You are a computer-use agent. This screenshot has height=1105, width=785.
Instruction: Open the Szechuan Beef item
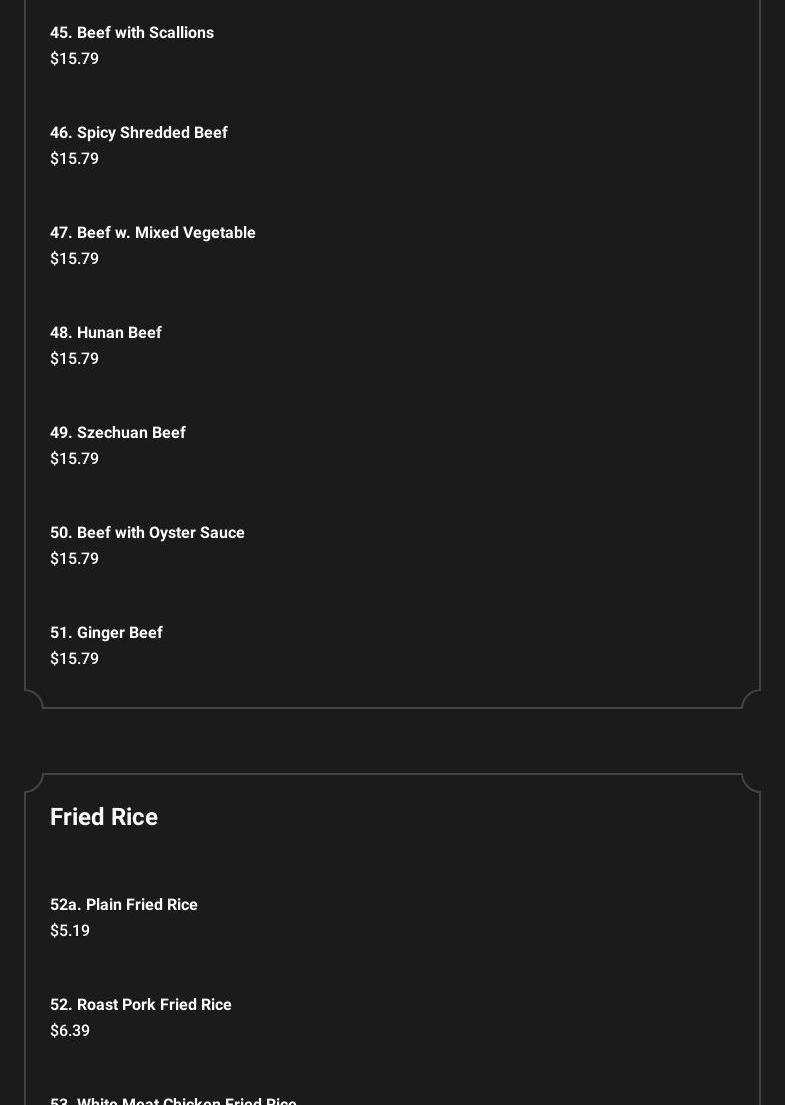click(x=118, y=433)
